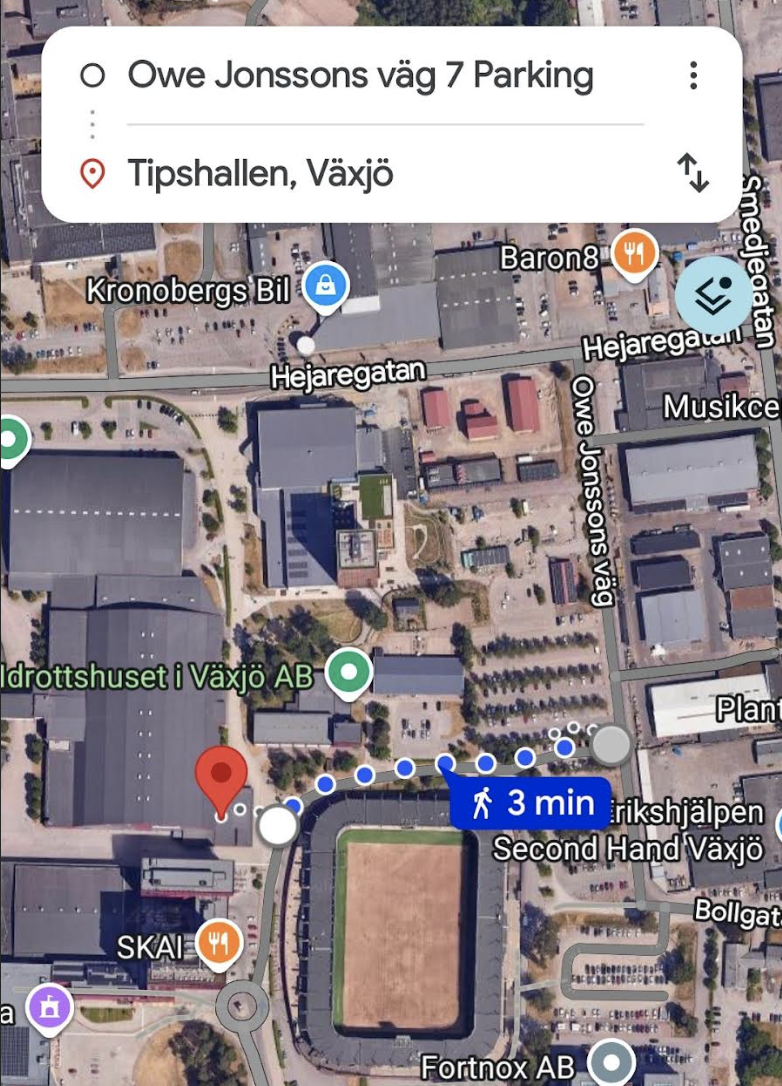Open map layers selector

click(713, 295)
